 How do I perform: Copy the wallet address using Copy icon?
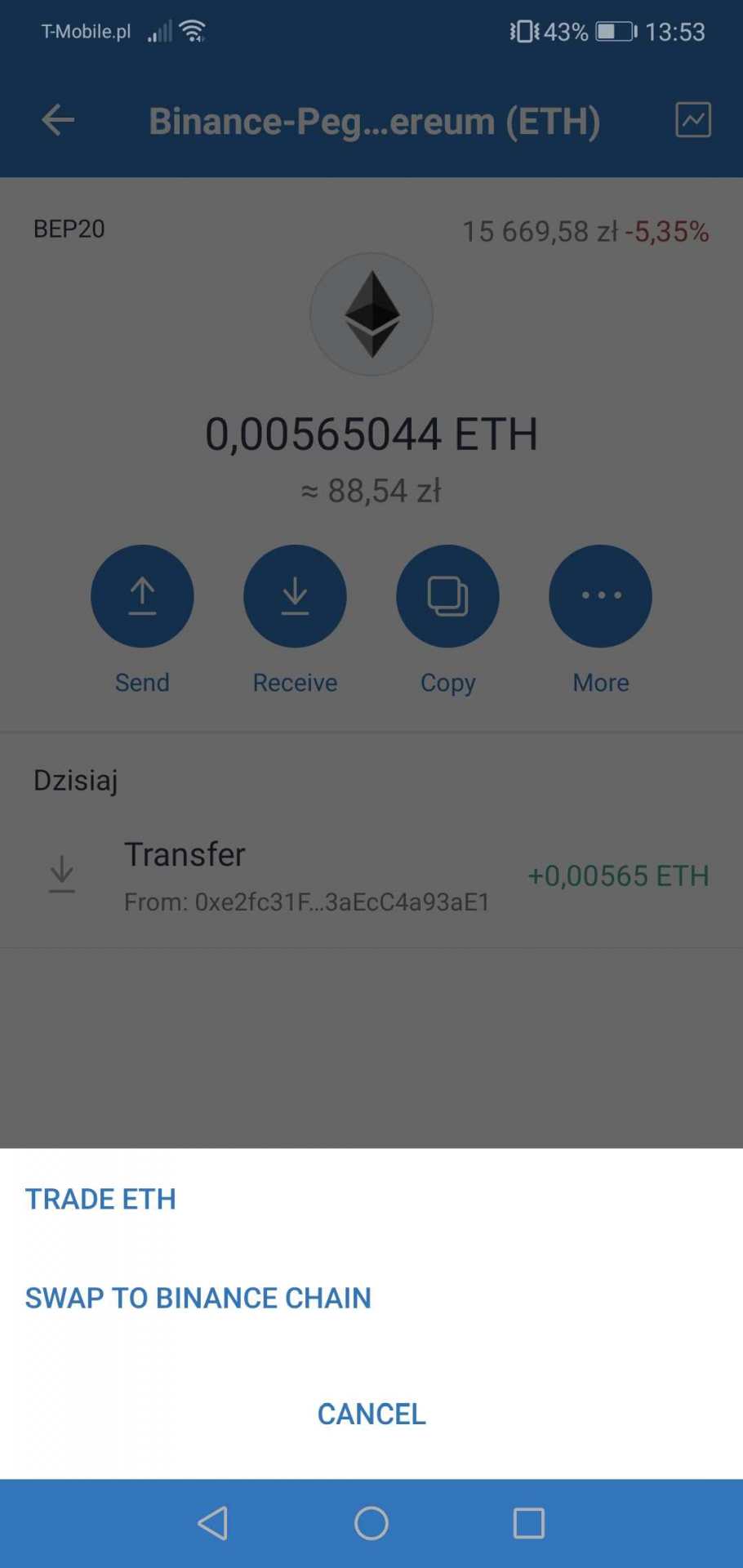[x=447, y=595]
